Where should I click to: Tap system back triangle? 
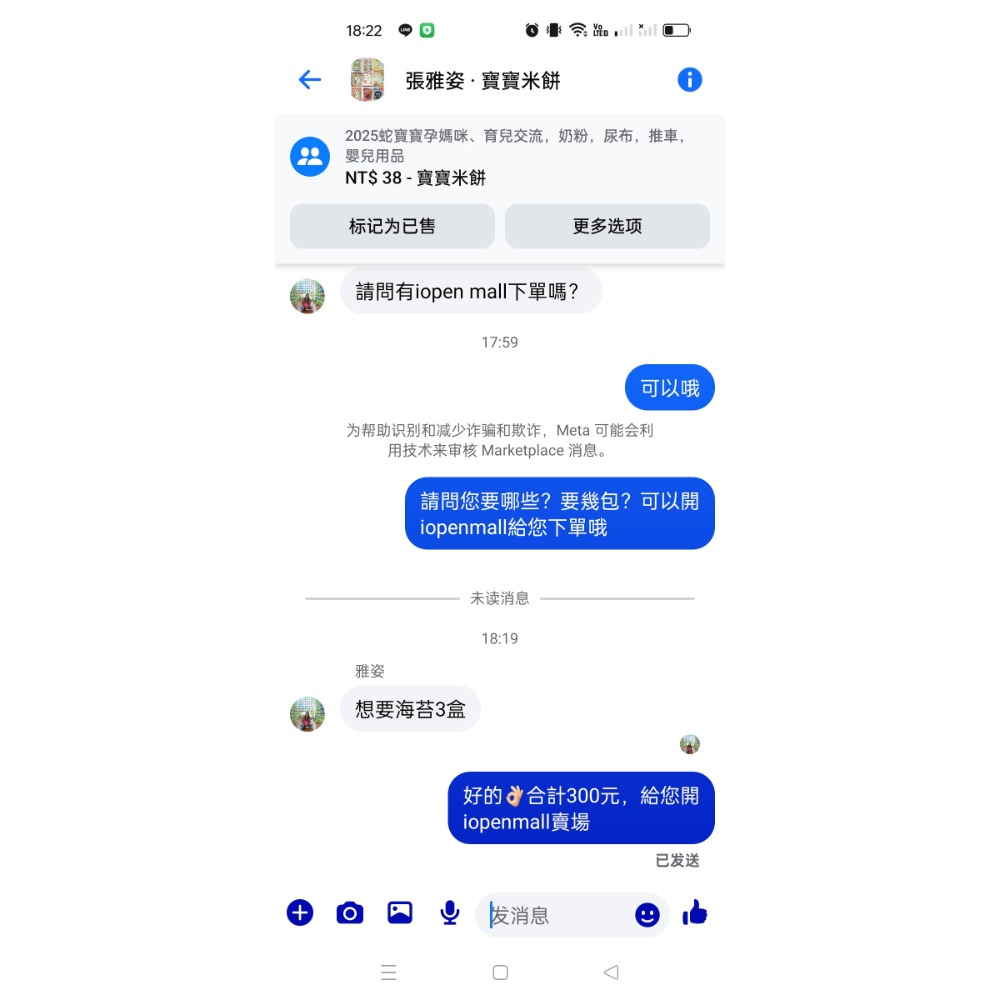[611, 972]
